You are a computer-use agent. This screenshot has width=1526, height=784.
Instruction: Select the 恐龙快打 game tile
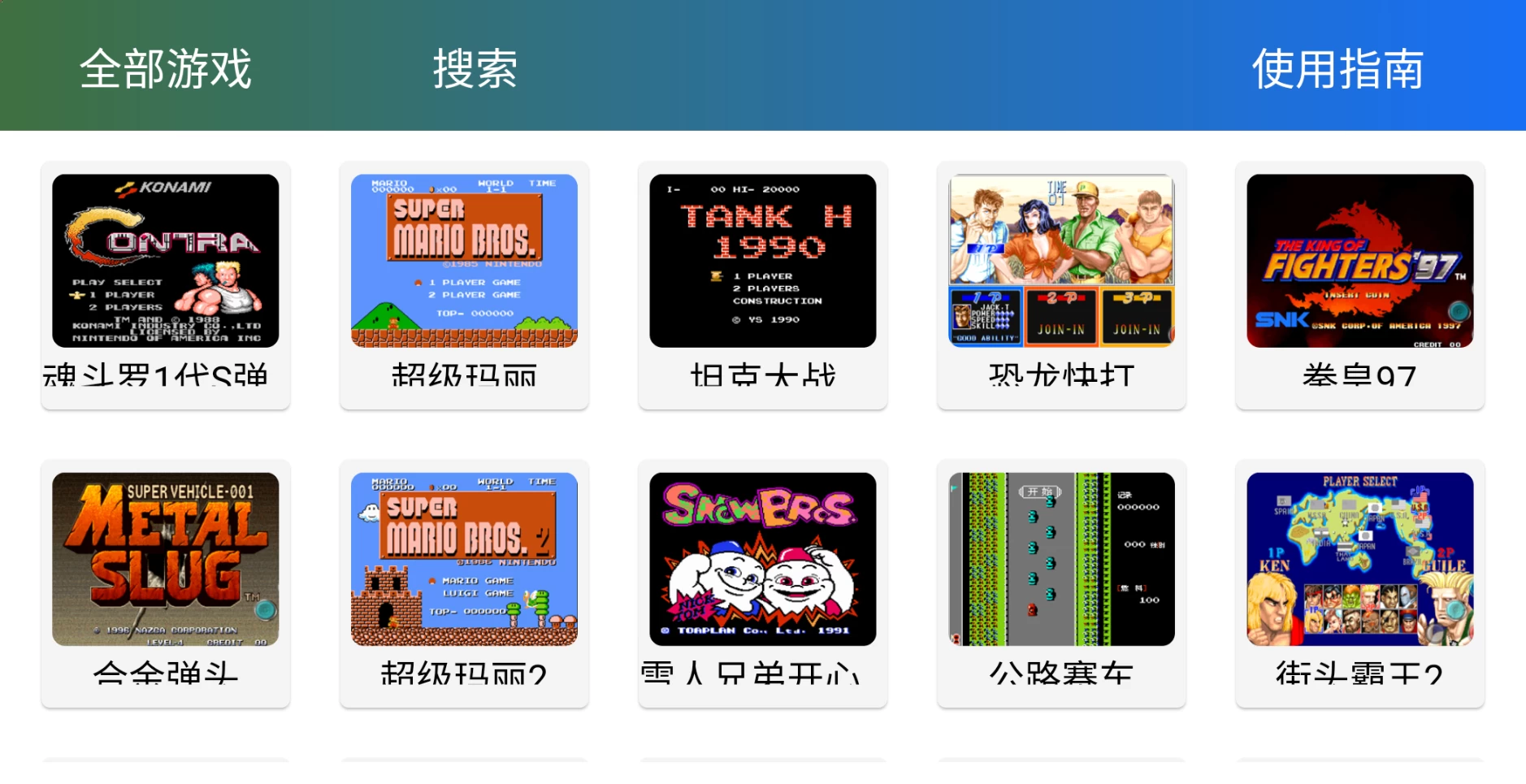point(1061,262)
